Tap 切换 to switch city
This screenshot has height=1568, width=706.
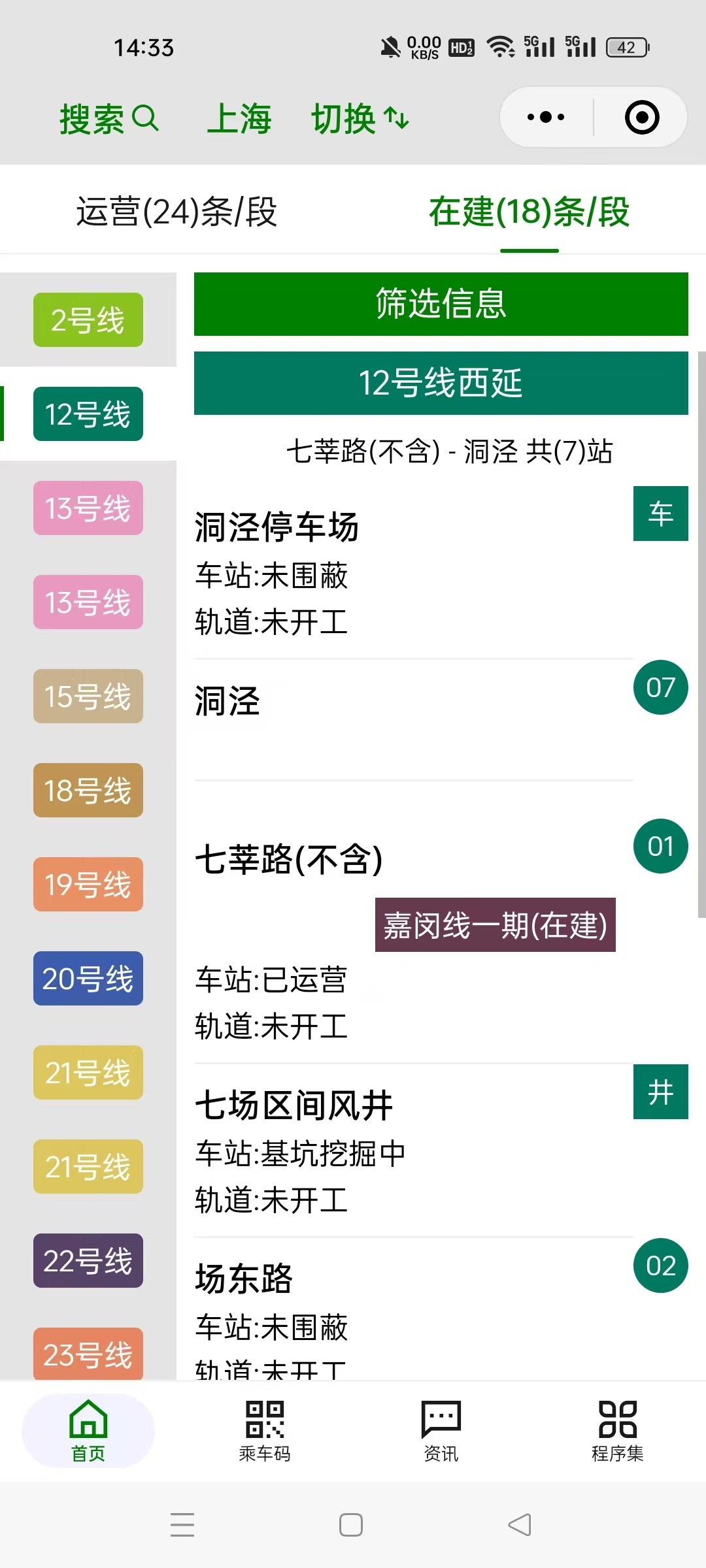360,119
